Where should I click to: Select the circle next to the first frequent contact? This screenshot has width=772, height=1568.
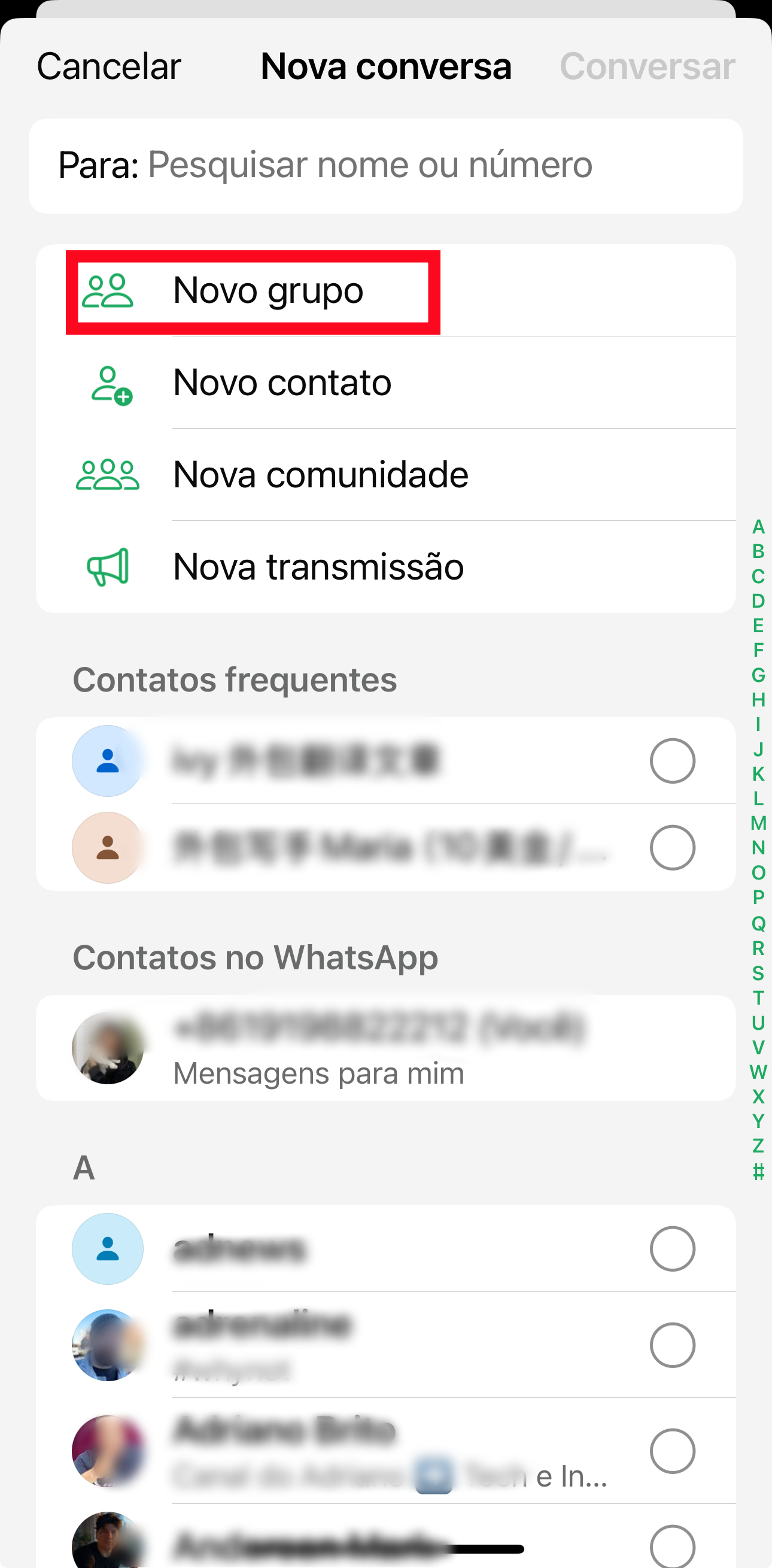[672, 760]
